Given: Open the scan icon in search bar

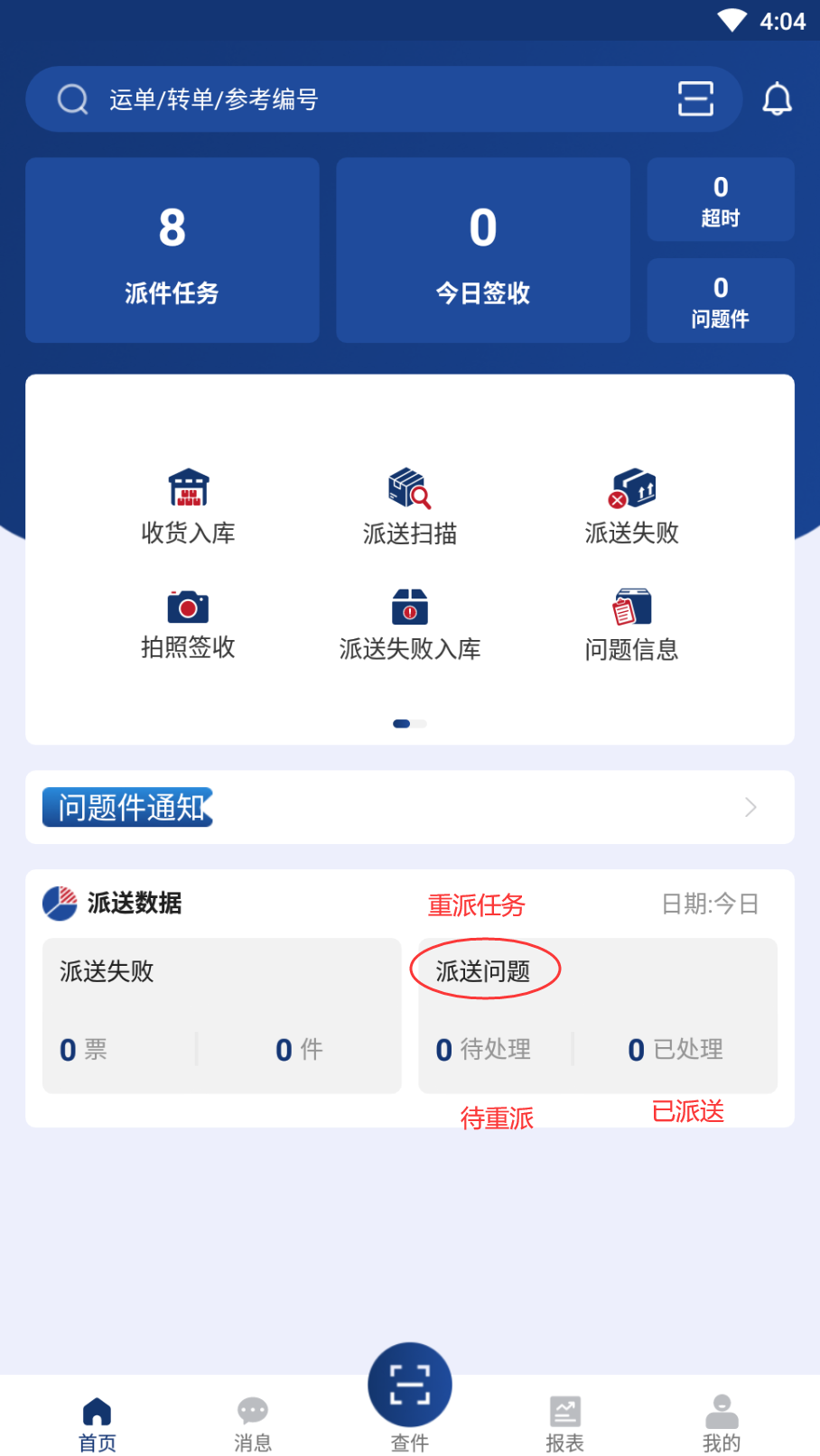Looking at the screenshot, I should (x=695, y=98).
